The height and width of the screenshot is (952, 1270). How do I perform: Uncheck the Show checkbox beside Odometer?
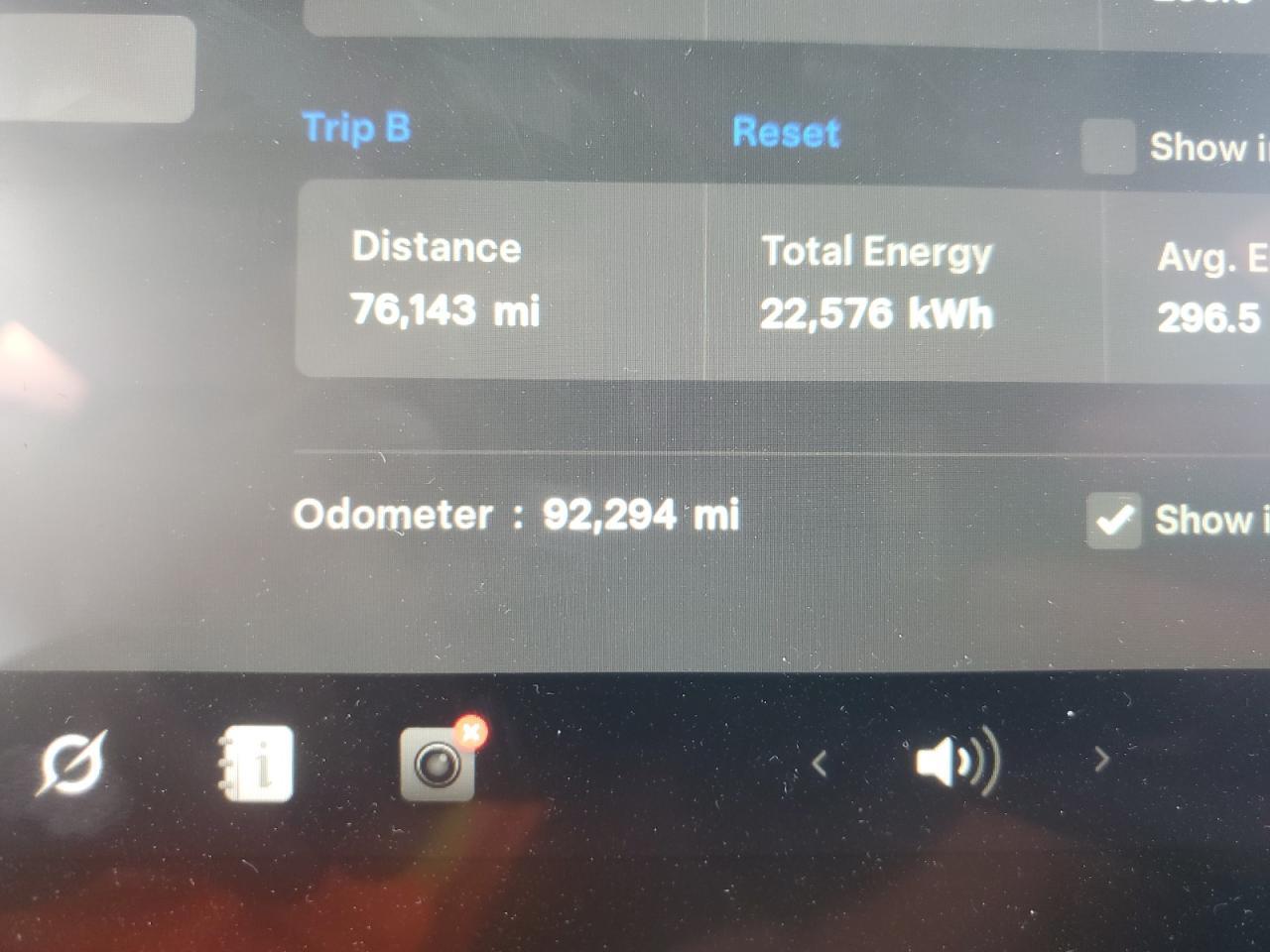point(1113,520)
